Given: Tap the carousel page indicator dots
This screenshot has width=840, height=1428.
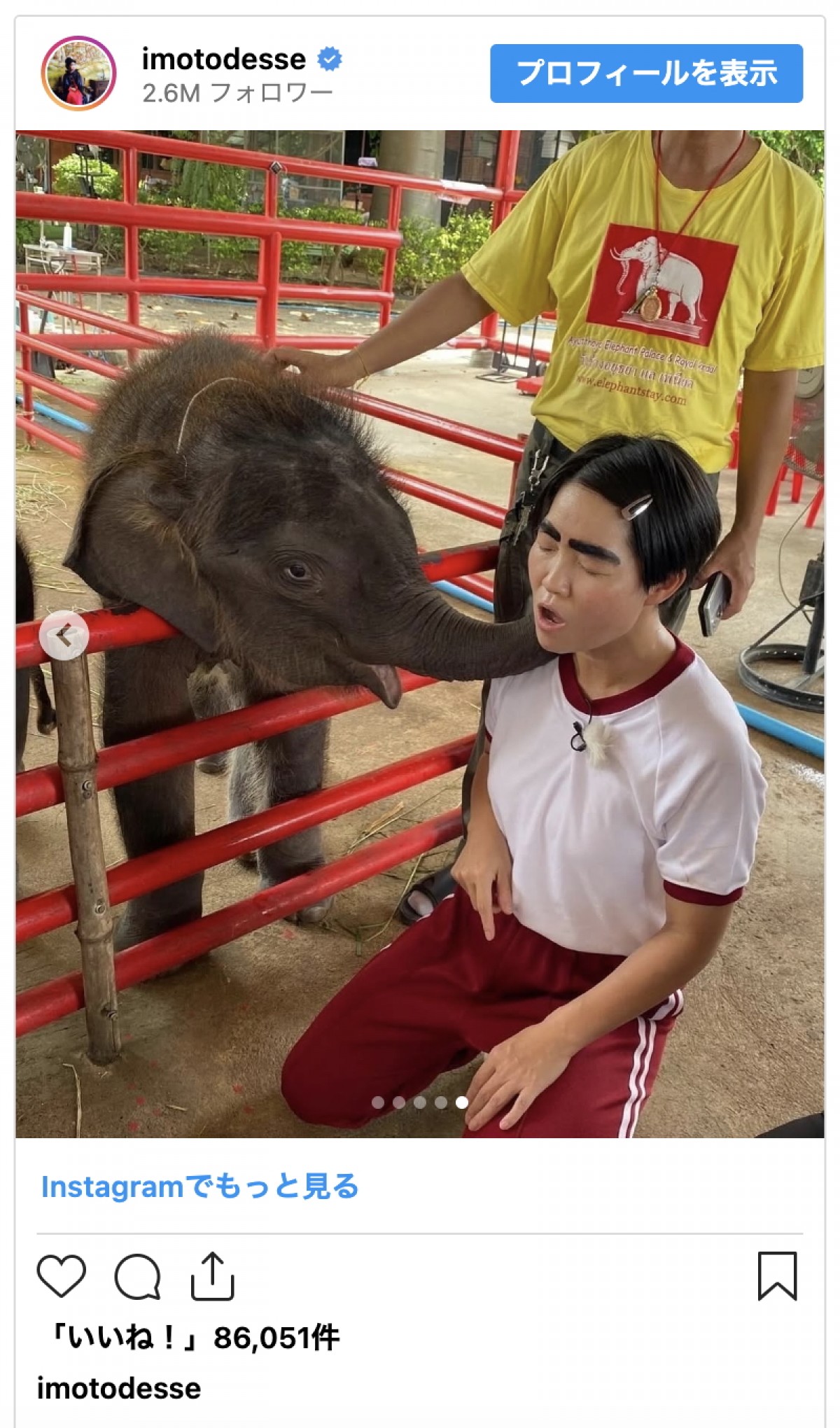Looking at the screenshot, I should 420,1102.
